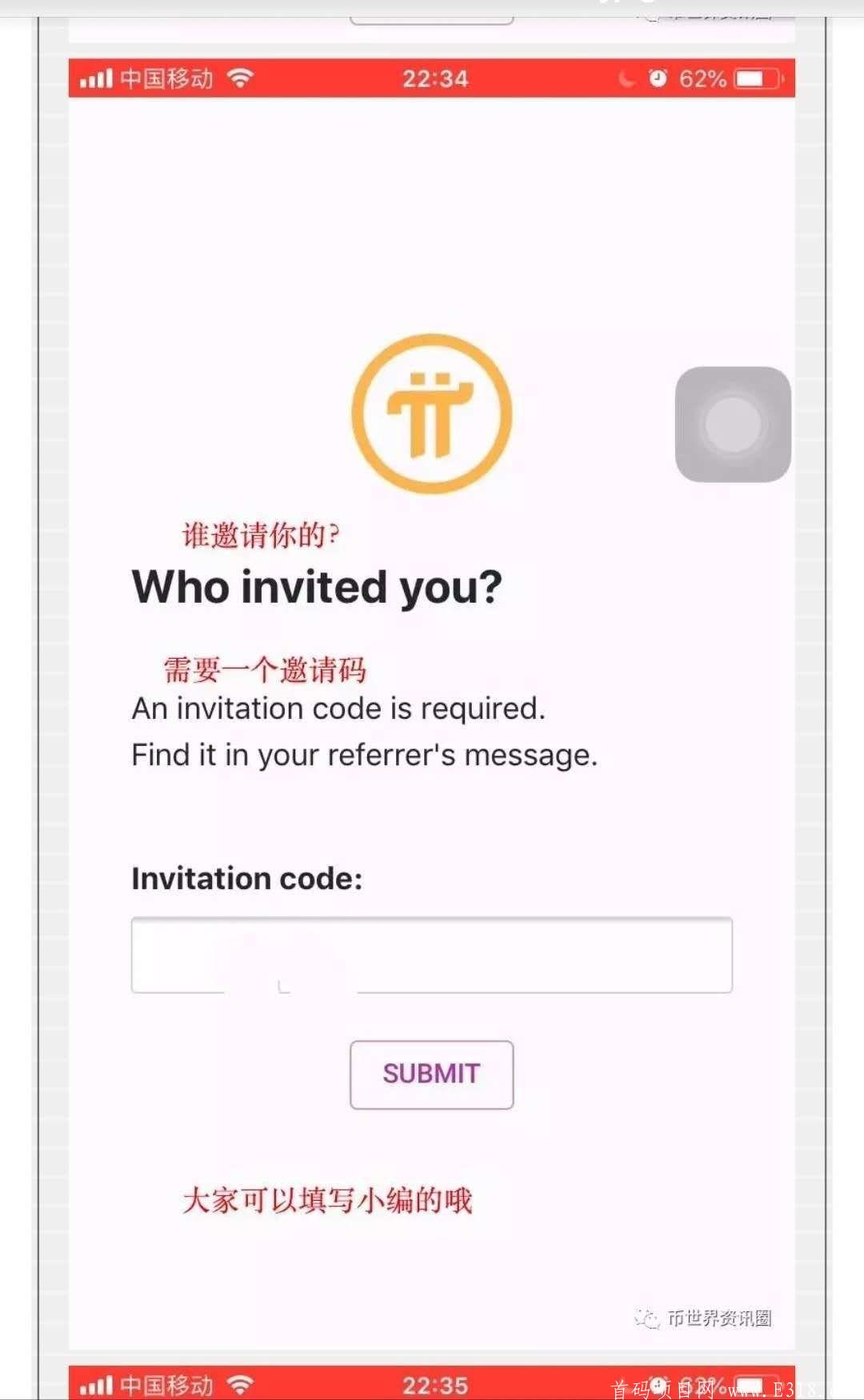The width and height of the screenshot is (864, 1400).
Task: Tap the battery level icon
Action: (755, 78)
